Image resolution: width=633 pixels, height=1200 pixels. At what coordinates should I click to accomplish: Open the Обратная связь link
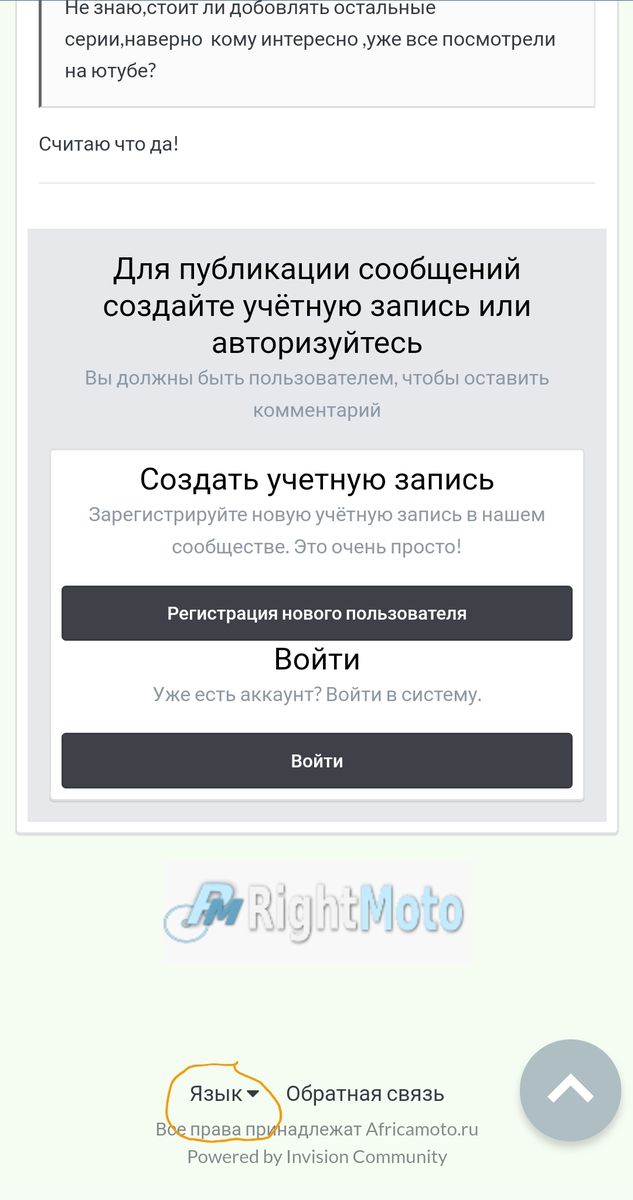click(365, 1094)
